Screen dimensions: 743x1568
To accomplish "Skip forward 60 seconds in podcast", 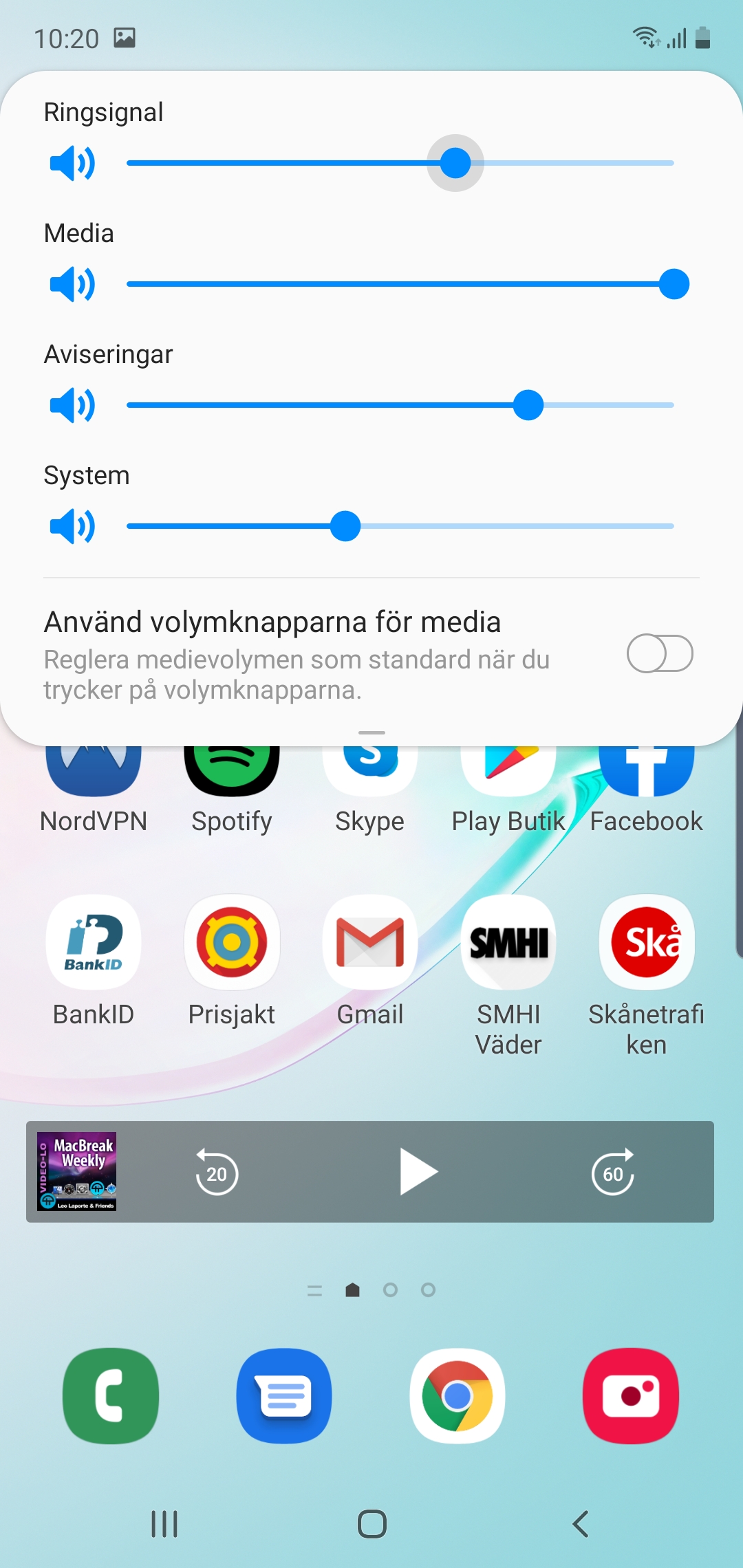I will [612, 1173].
